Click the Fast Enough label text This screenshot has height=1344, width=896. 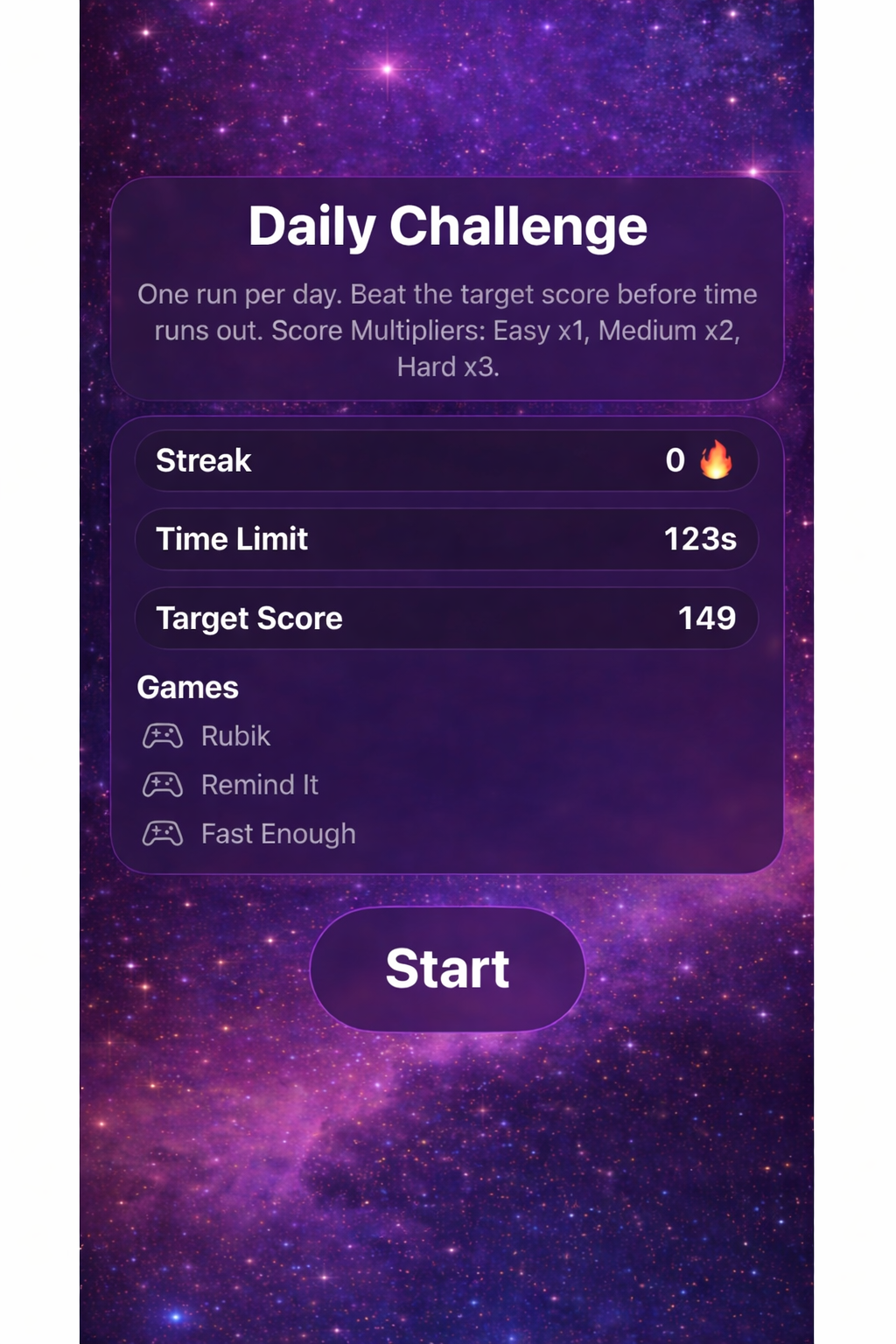pos(278,833)
